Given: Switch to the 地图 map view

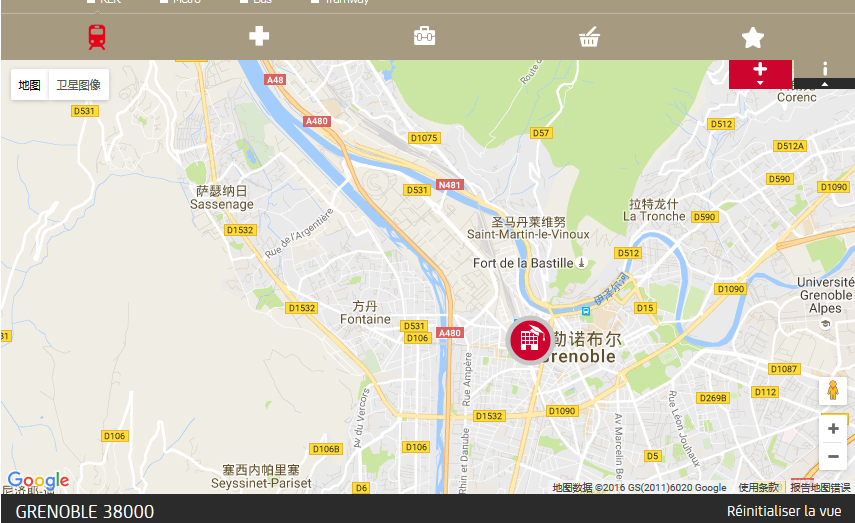Looking at the screenshot, I should click(x=30, y=86).
